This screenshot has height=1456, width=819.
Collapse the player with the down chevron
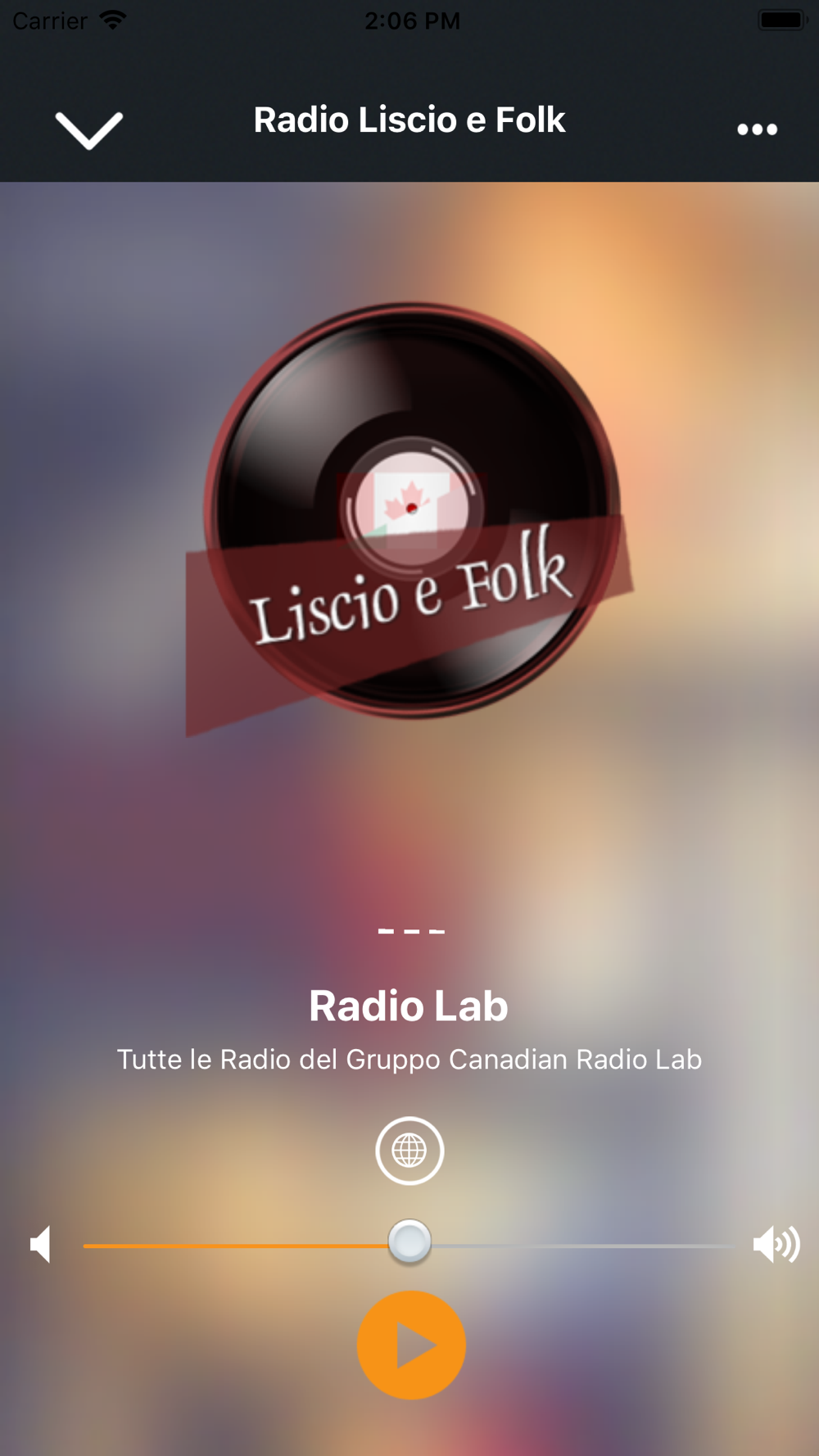click(88, 129)
